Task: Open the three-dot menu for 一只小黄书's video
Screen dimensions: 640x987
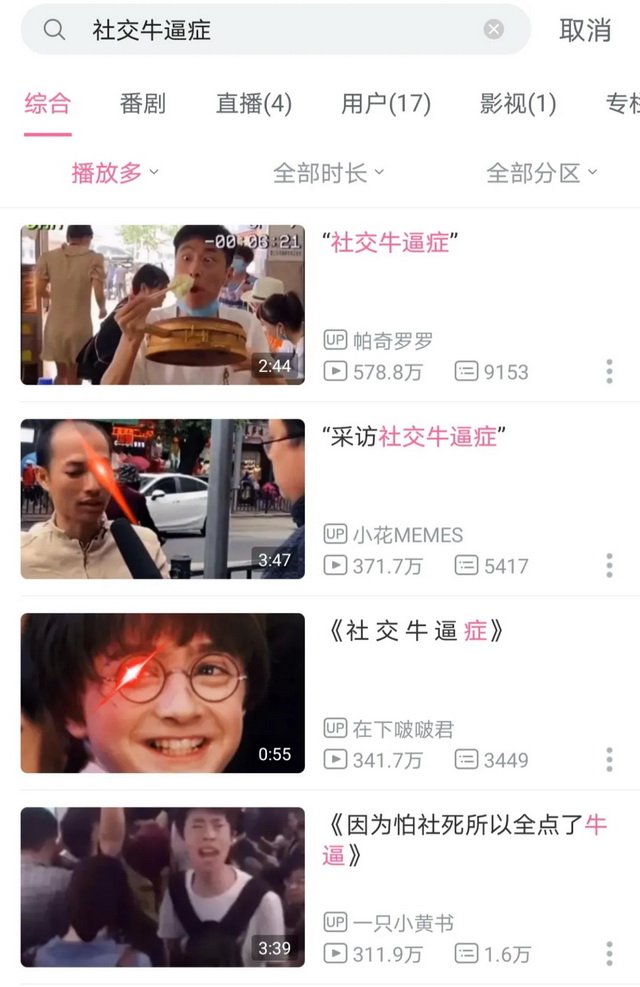Action: pos(609,954)
